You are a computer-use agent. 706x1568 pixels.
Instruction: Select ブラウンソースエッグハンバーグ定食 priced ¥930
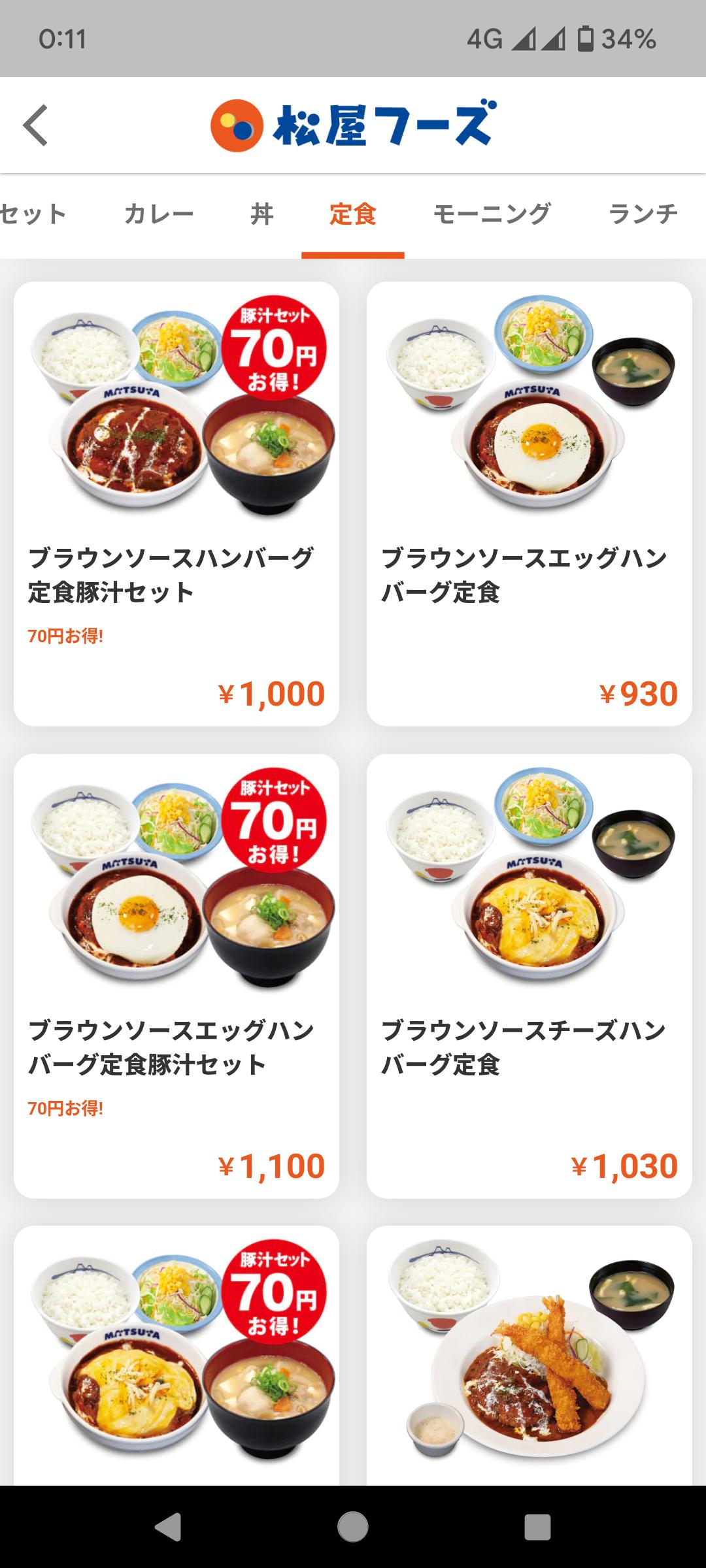(529, 503)
